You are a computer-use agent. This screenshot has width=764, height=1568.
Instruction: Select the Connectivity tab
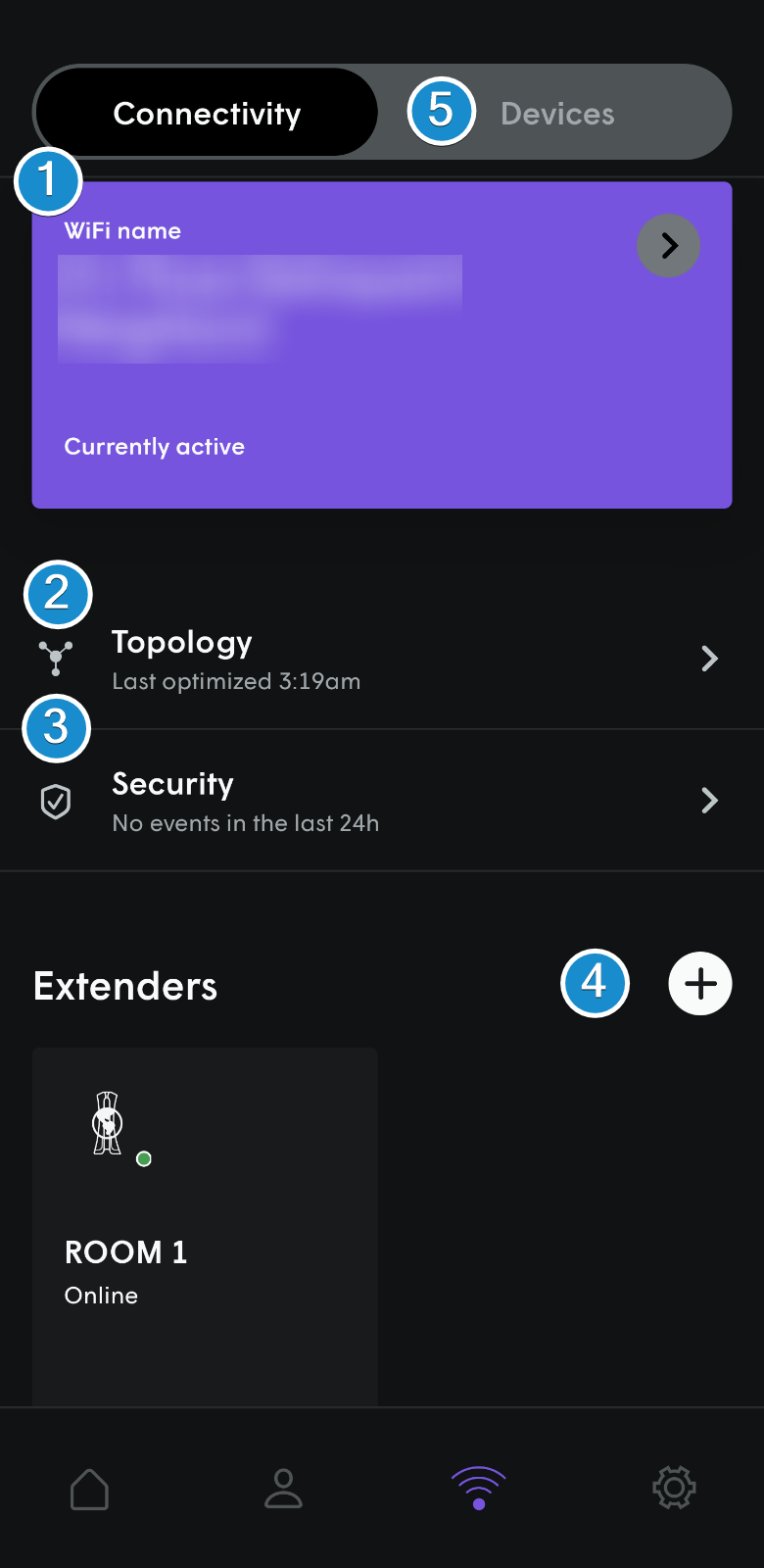[x=207, y=114]
